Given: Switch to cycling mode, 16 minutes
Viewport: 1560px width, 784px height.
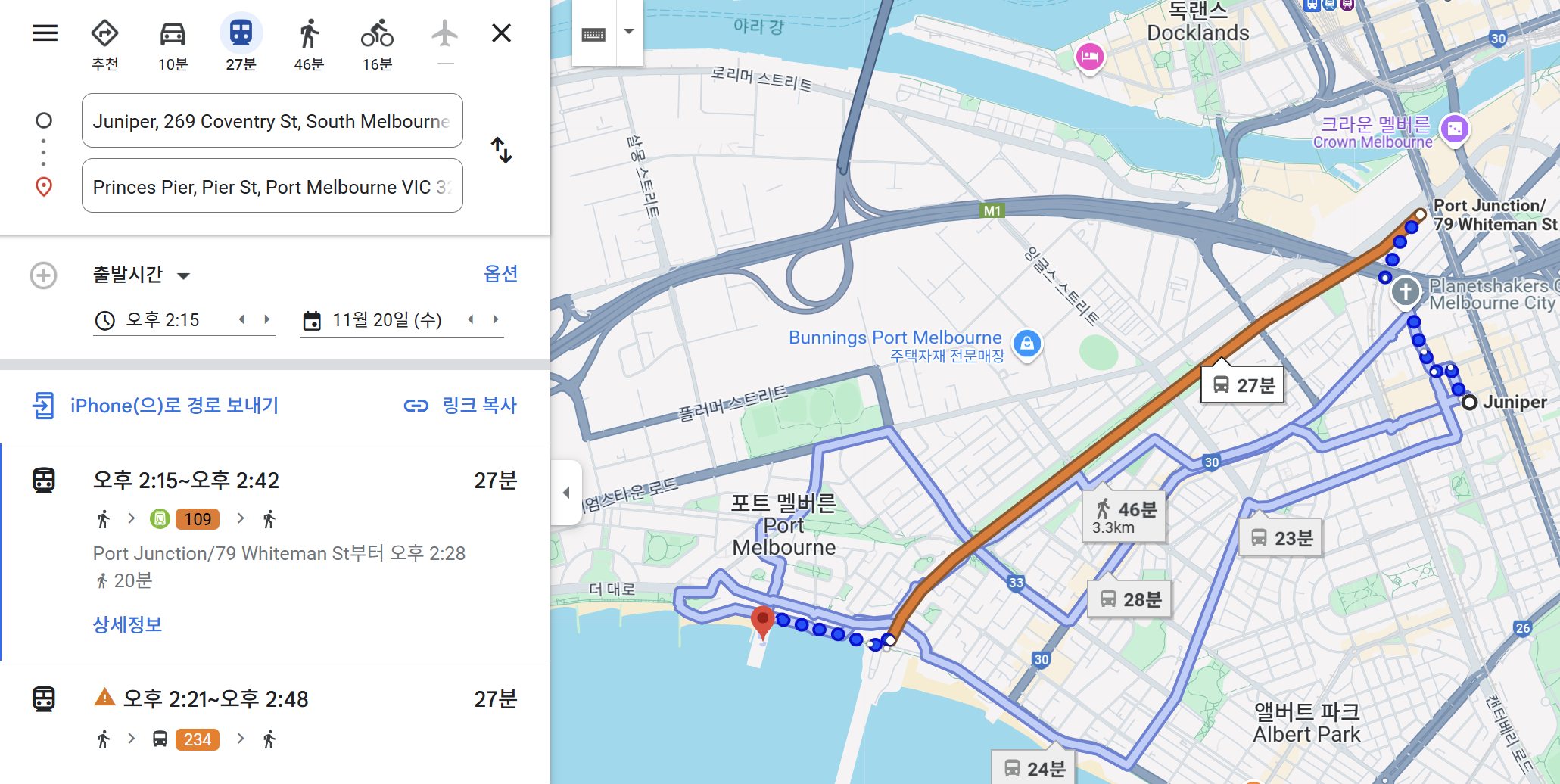Looking at the screenshot, I should click(x=377, y=44).
